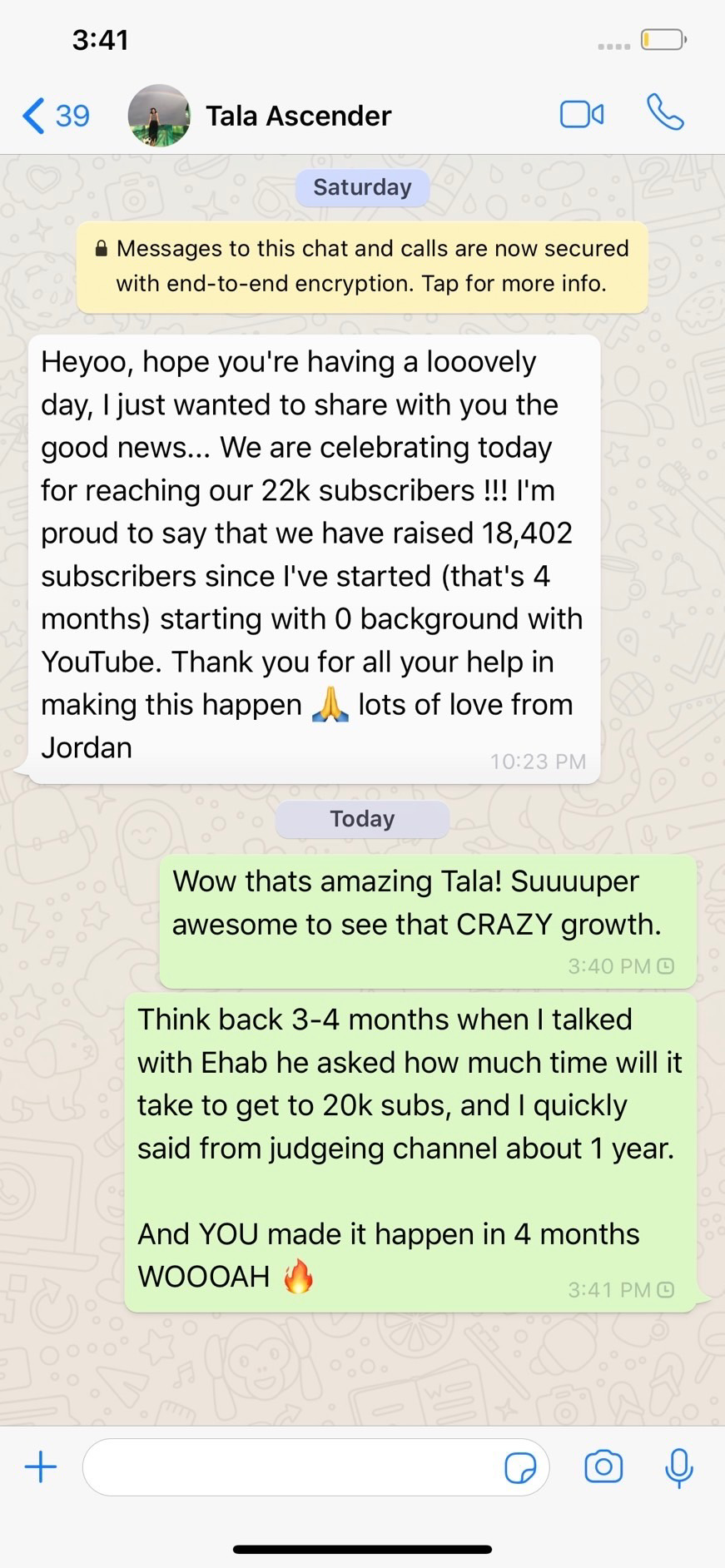Start a voice call with Tala Ascender

[665, 113]
